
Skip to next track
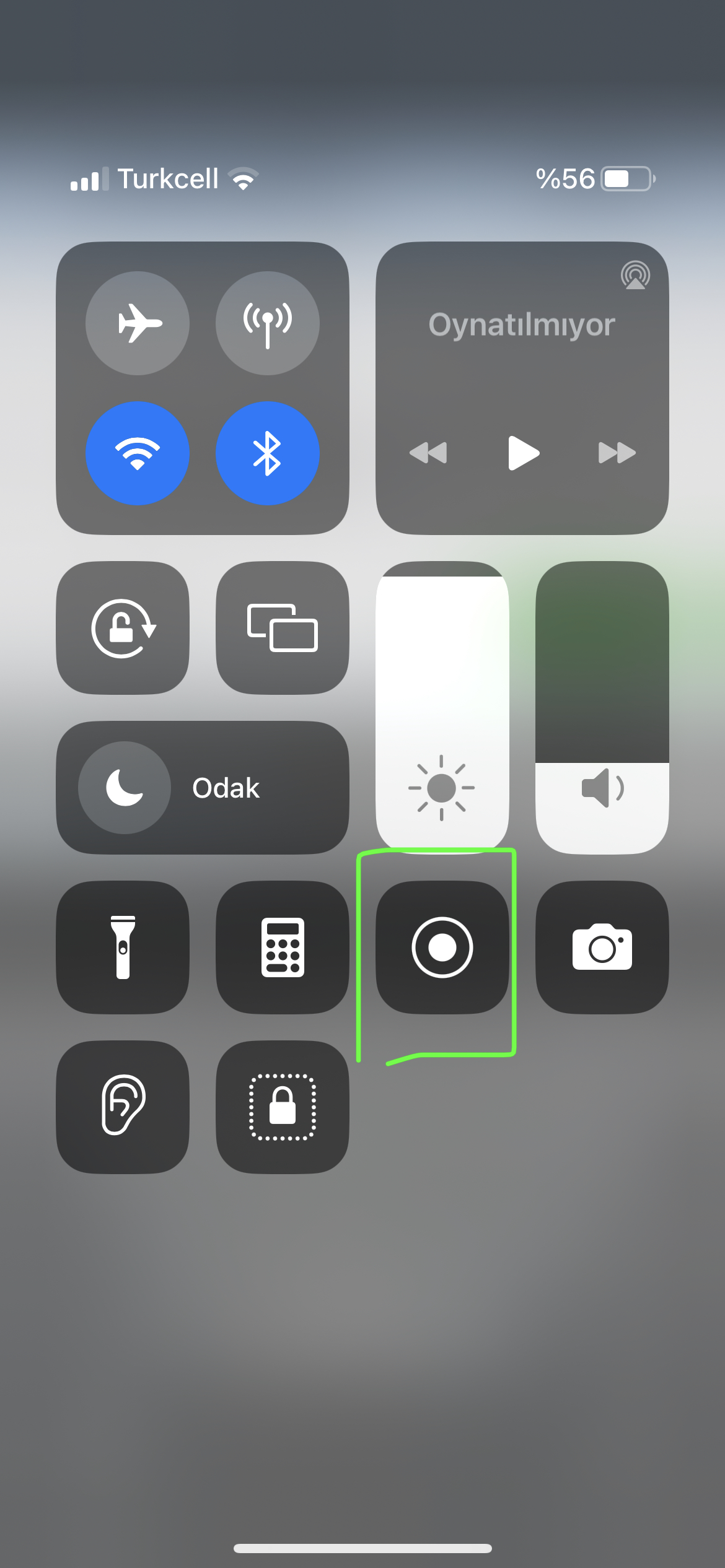tap(617, 453)
